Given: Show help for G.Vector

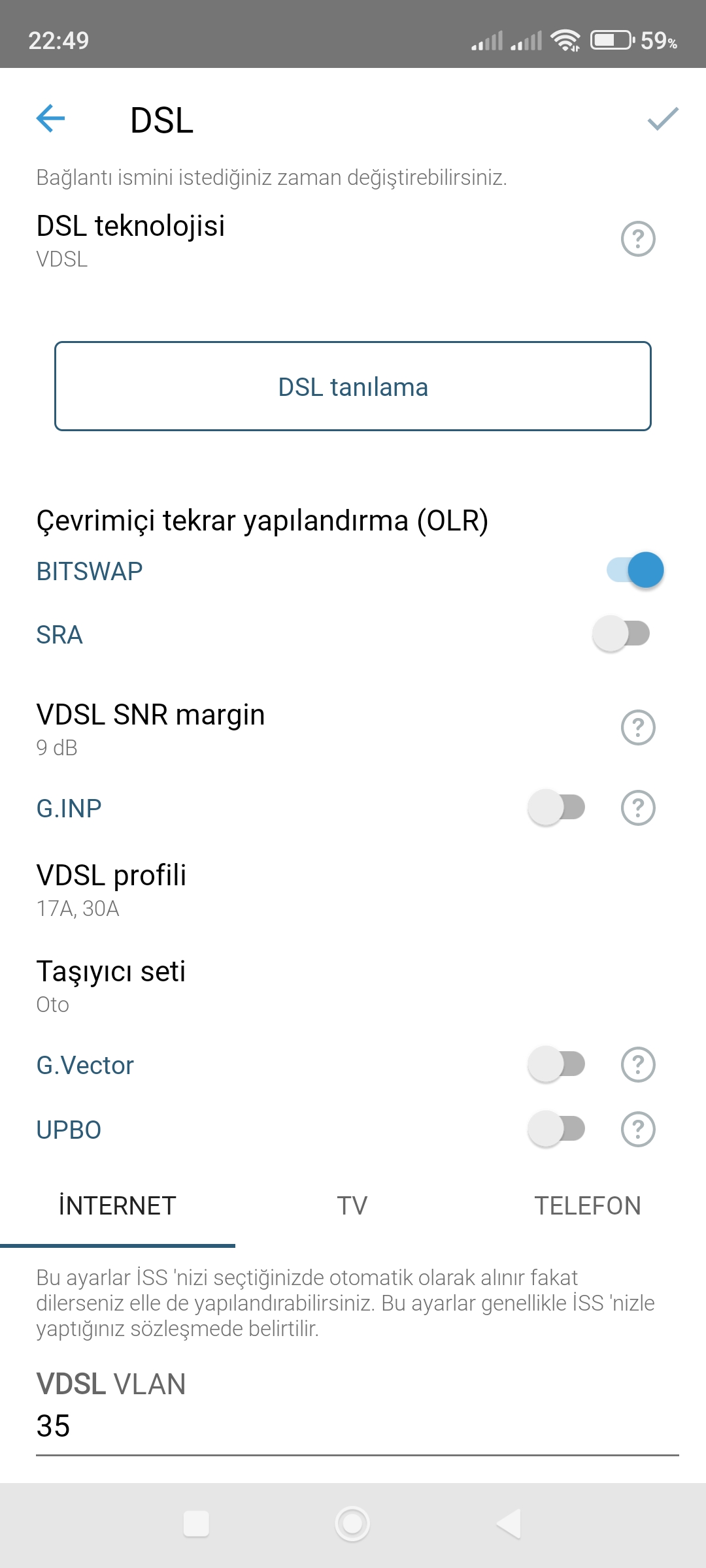Looking at the screenshot, I should point(638,1065).
